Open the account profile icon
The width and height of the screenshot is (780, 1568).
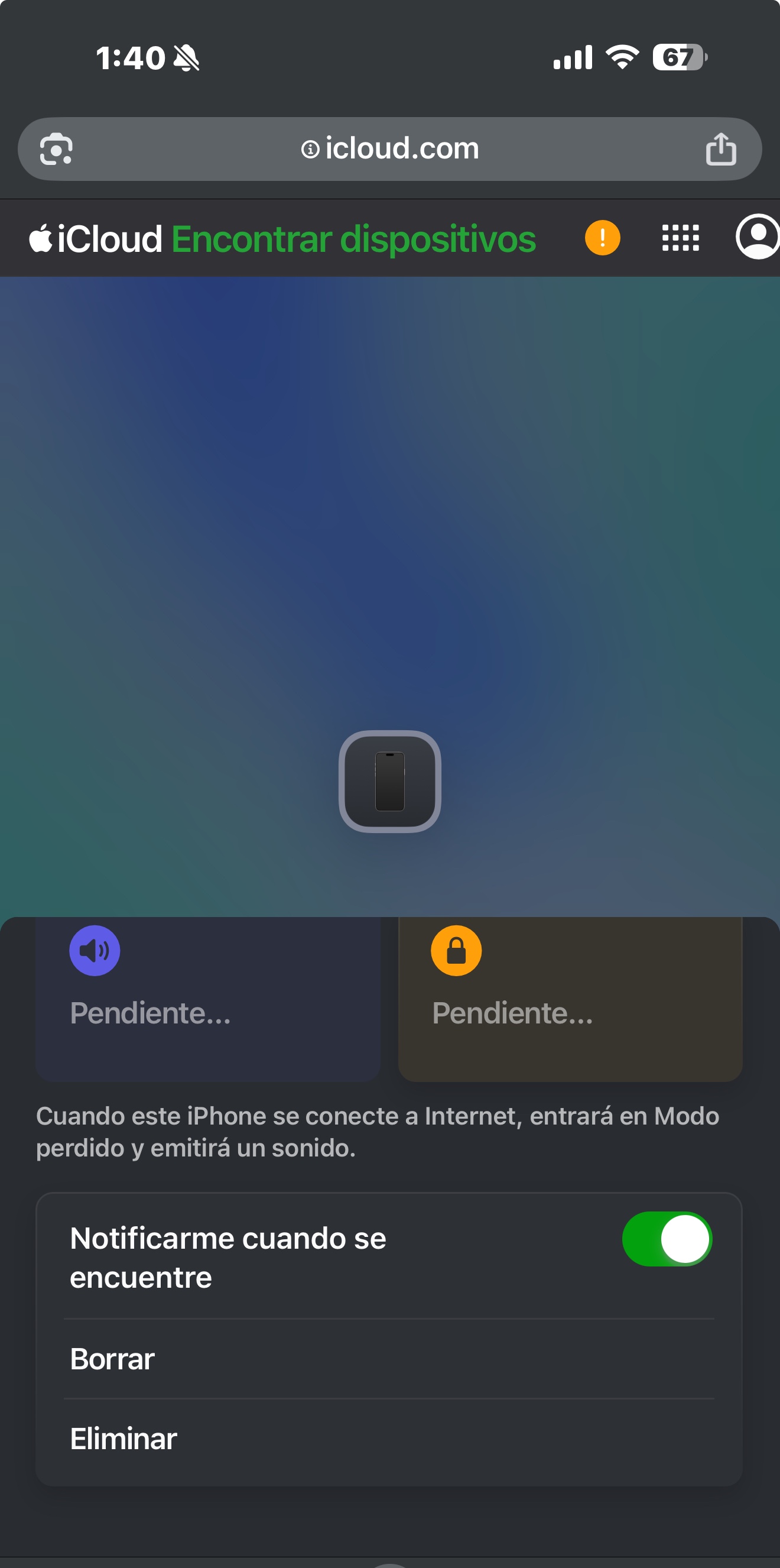757,237
